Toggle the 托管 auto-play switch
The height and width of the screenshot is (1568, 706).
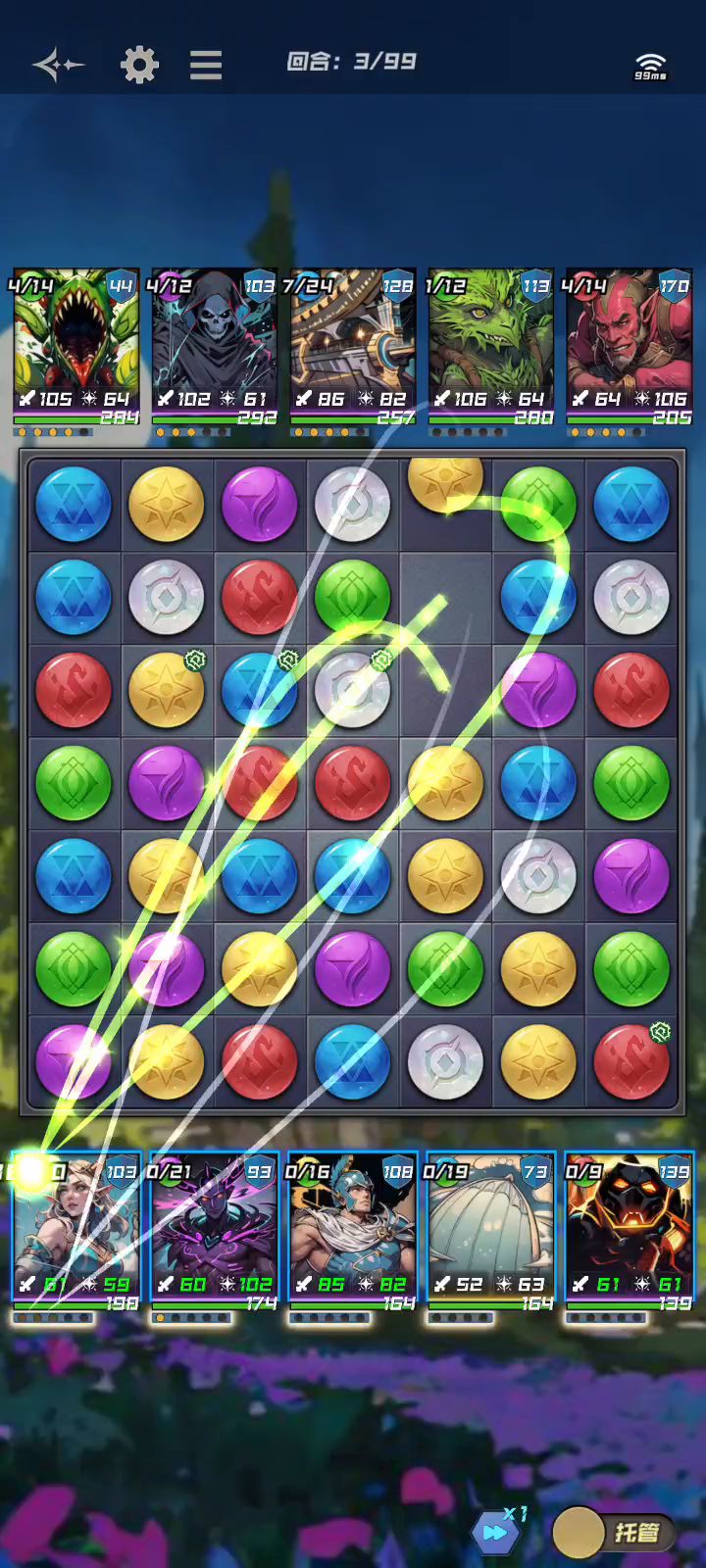[x=613, y=1532]
